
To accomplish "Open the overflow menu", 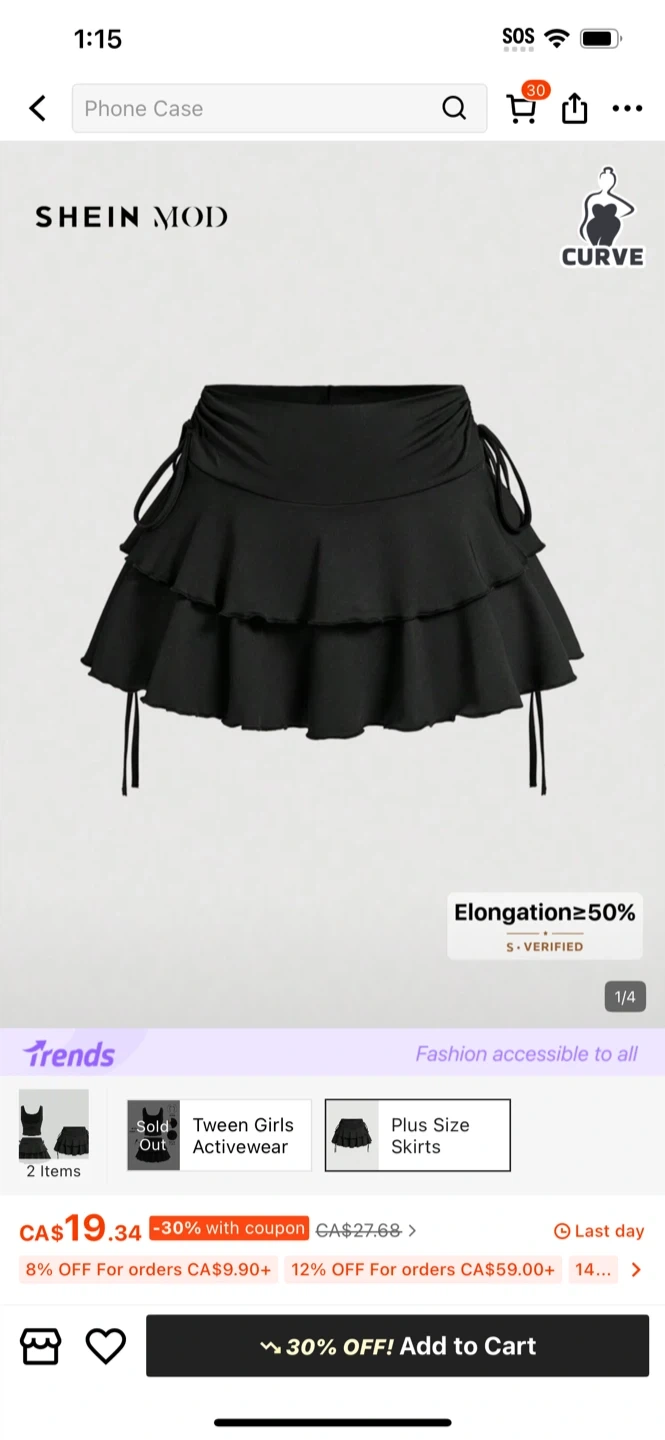I will tap(627, 108).
